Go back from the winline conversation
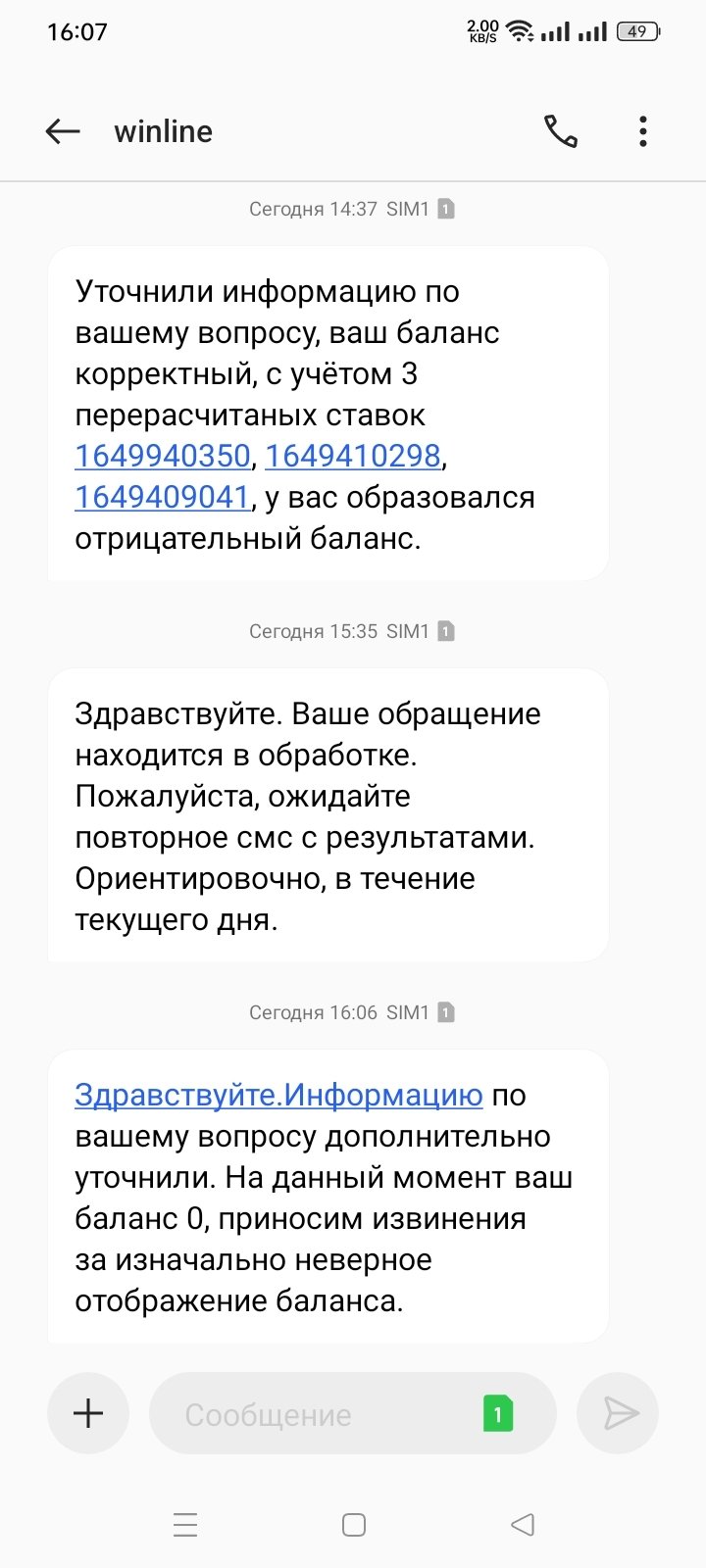 (63, 131)
